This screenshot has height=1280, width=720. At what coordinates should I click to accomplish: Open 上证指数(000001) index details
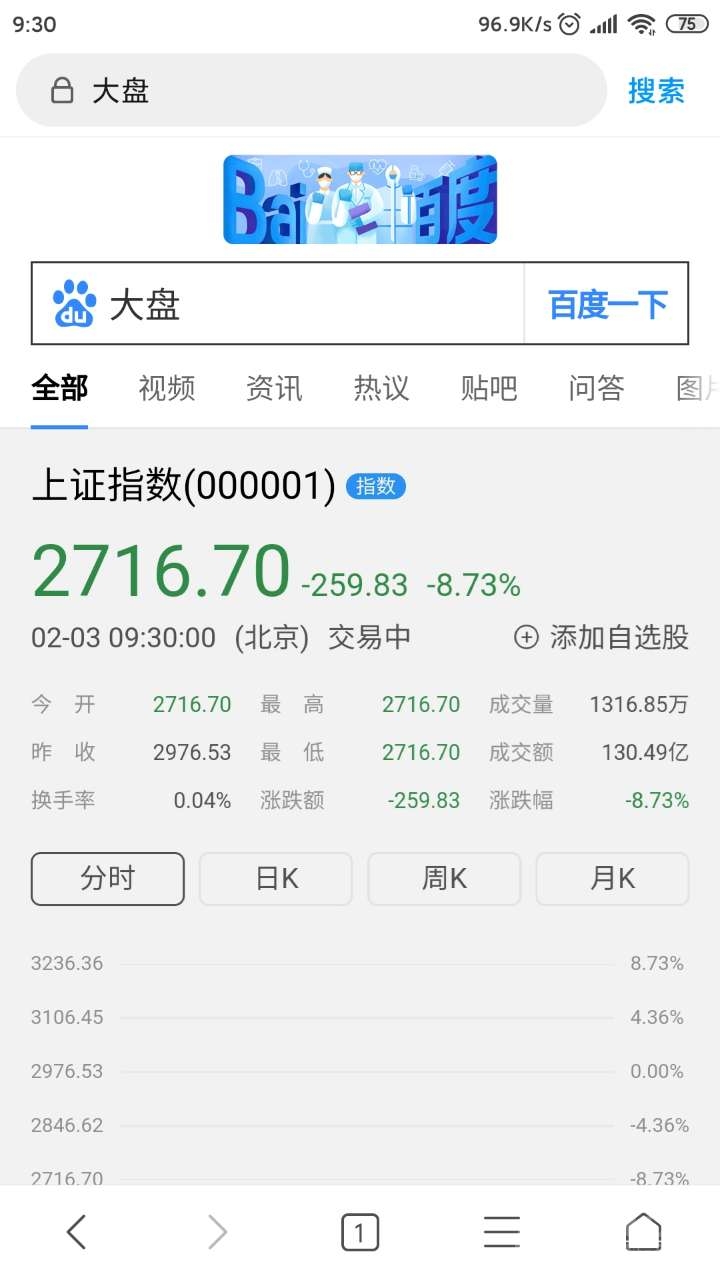184,486
